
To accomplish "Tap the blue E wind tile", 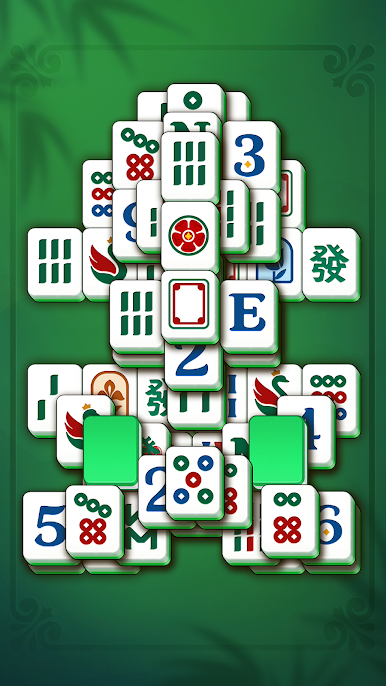I will tap(250, 316).
